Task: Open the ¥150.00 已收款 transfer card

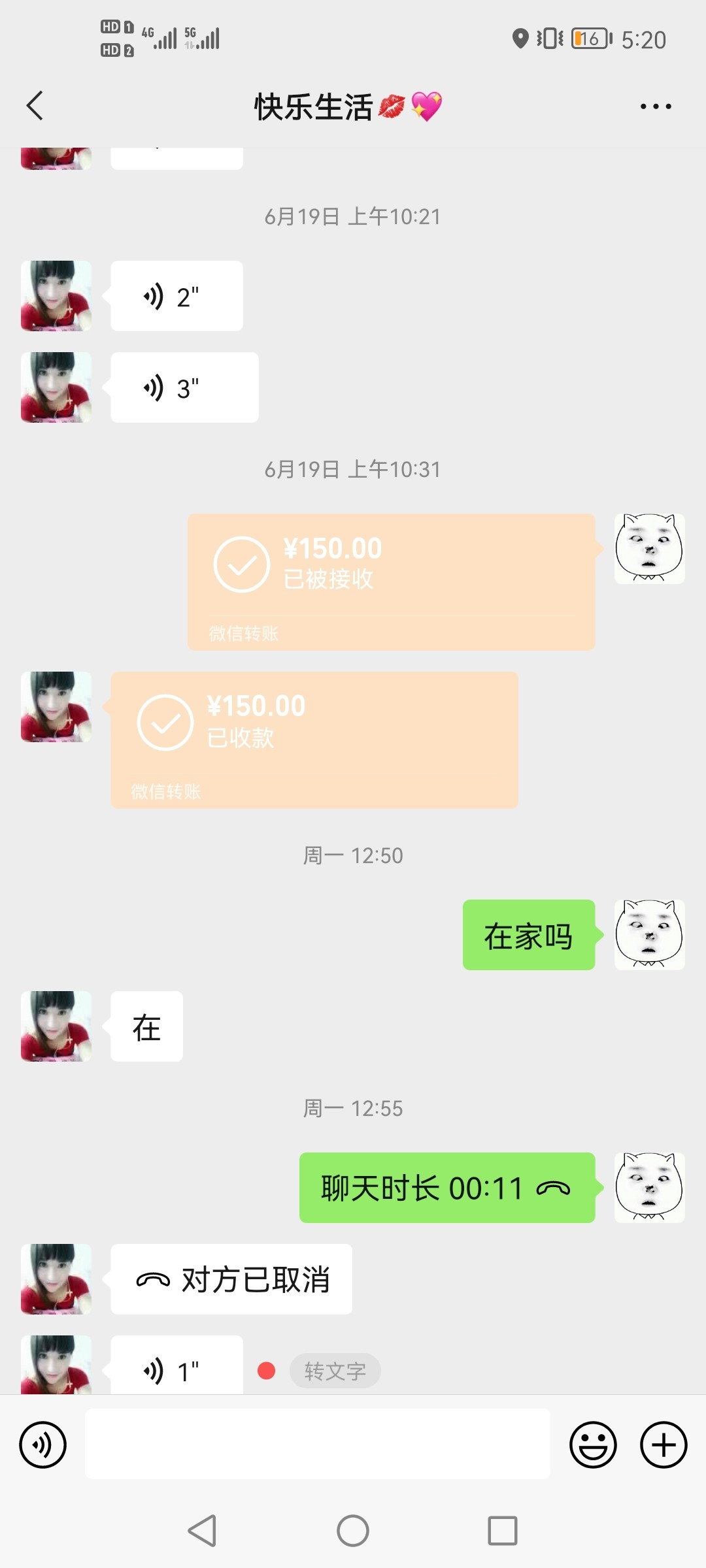Action: (x=314, y=739)
